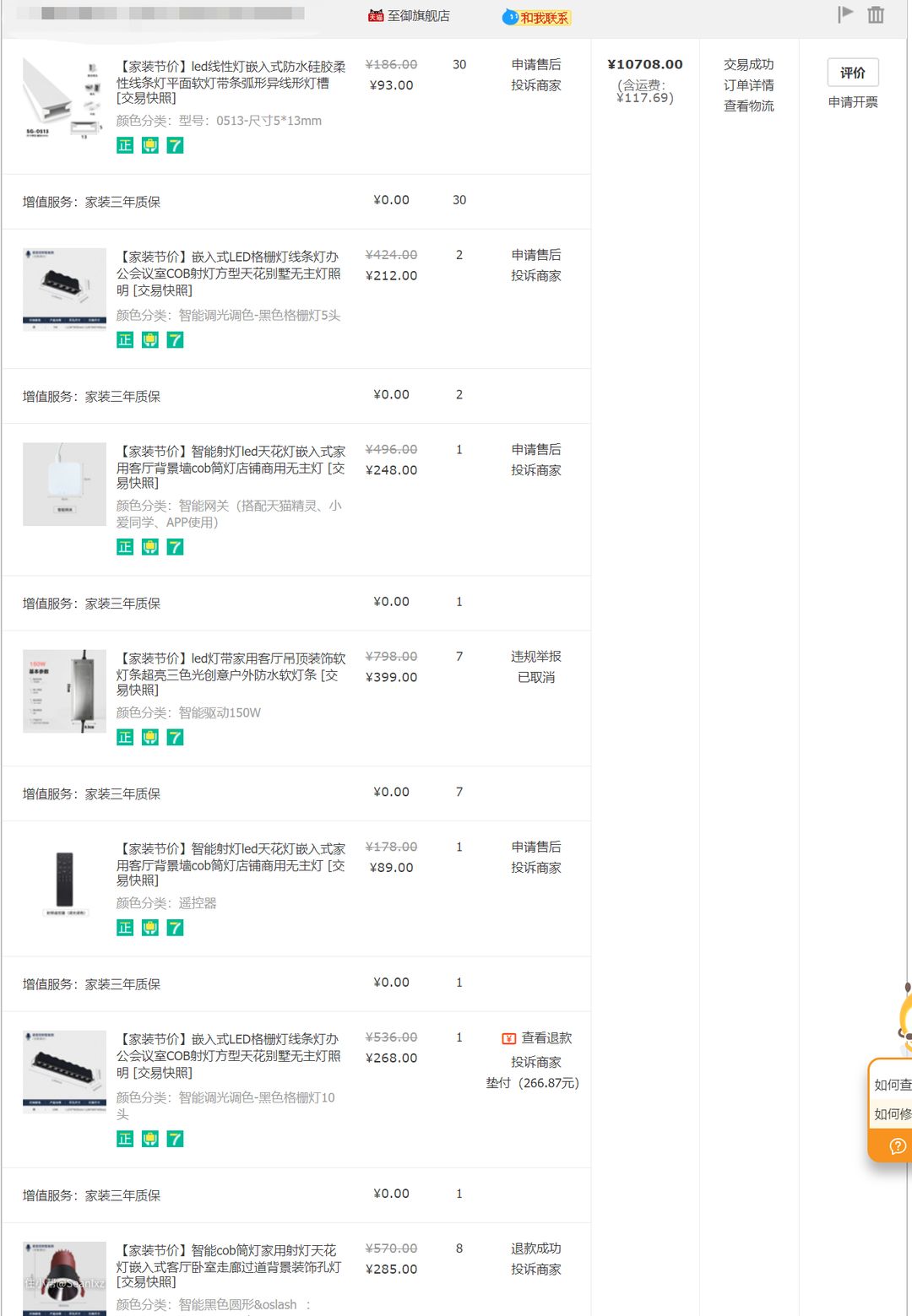Image resolution: width=912 pixels, height=1316 pixels.
Task: Tap 退款成功 on the 智能cob筒灯 item
Action: tap(535, 1248)
